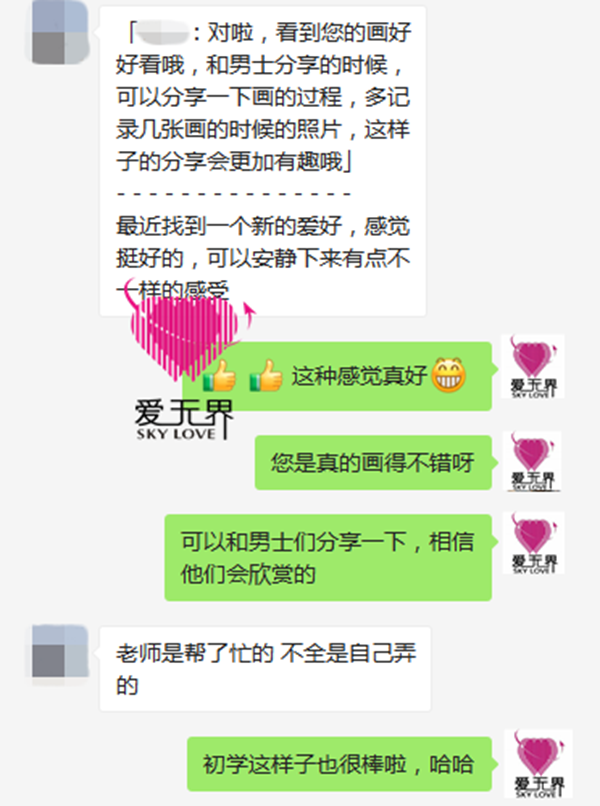
Task: Open the blurred avatar beside '老师是帮了忙的'
Action: [x=62, y=656]
